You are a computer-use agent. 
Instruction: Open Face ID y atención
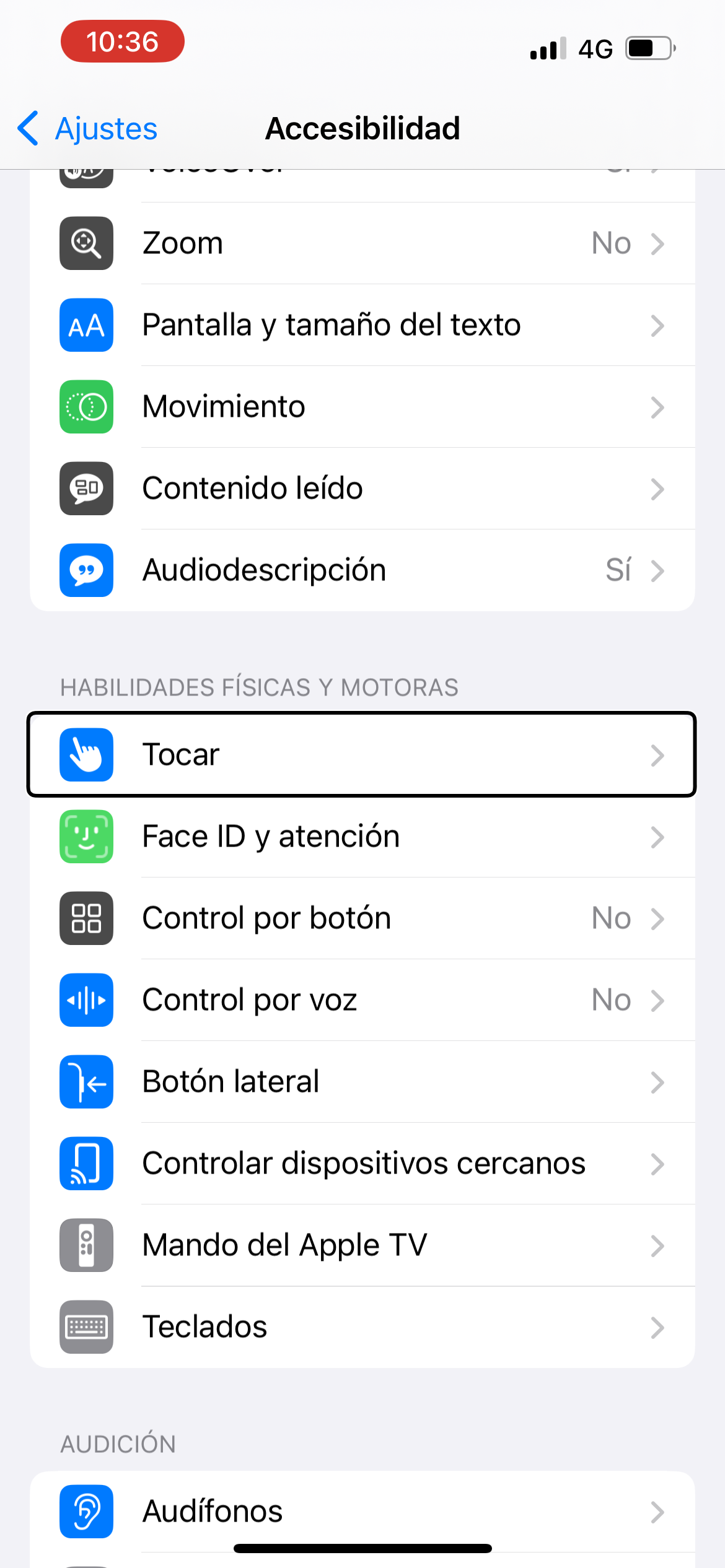point(362,837)
